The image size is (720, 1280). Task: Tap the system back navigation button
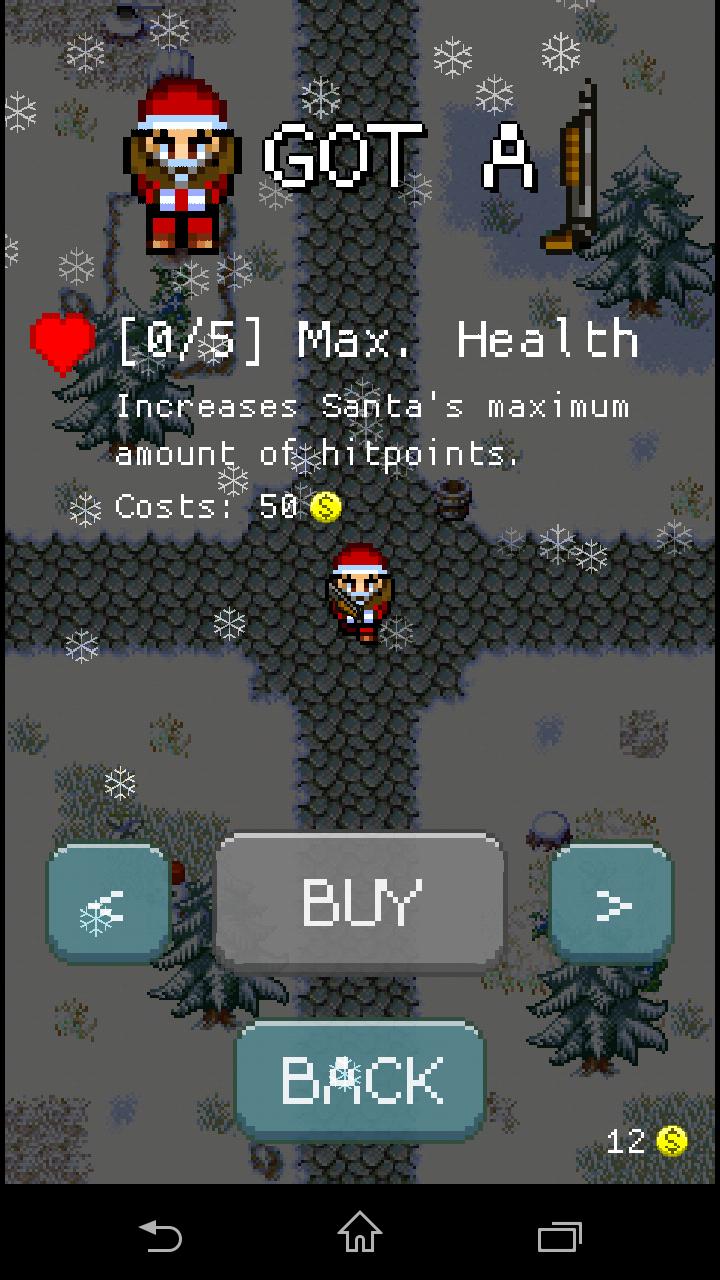tap(160, 1236)
